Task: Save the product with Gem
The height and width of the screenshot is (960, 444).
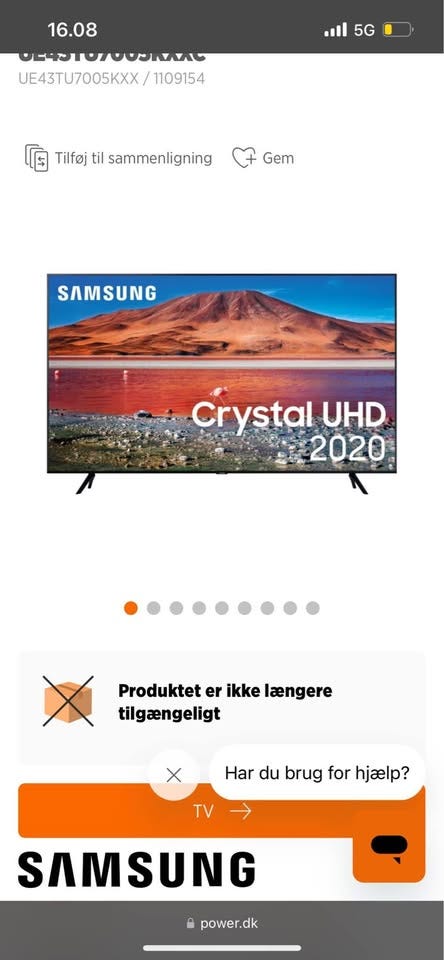Action: tap(263, 158)
